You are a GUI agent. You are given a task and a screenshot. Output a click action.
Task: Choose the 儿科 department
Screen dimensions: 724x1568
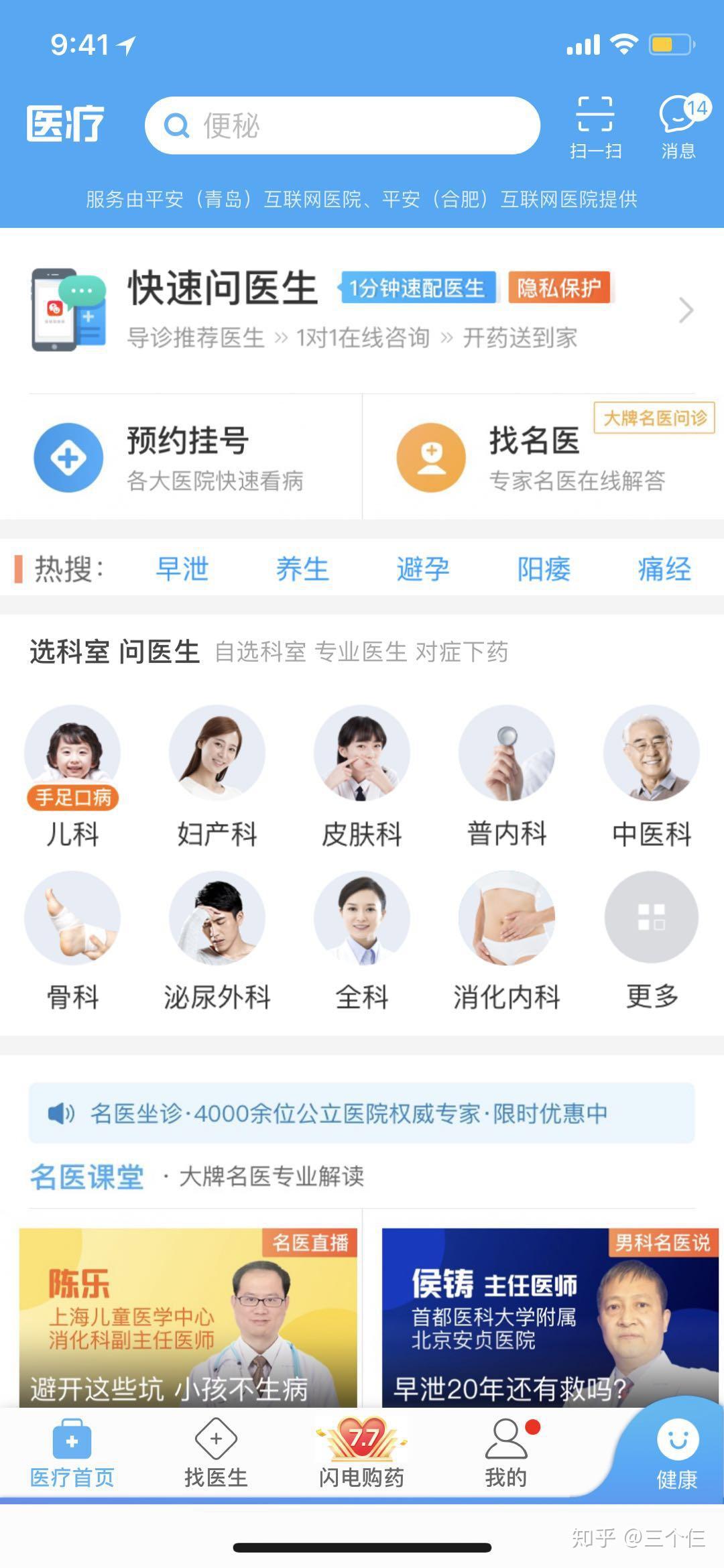72,778
